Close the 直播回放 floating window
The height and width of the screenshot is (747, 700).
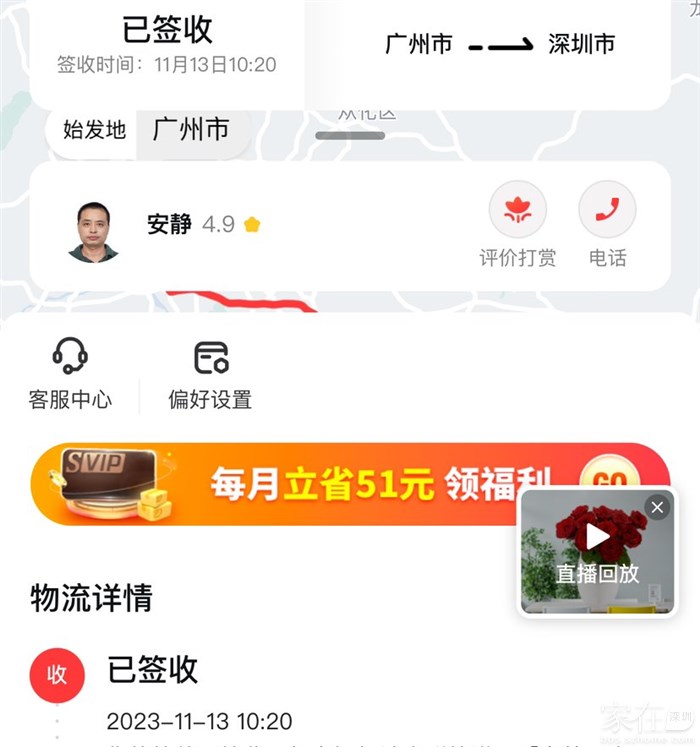[657, 508]
